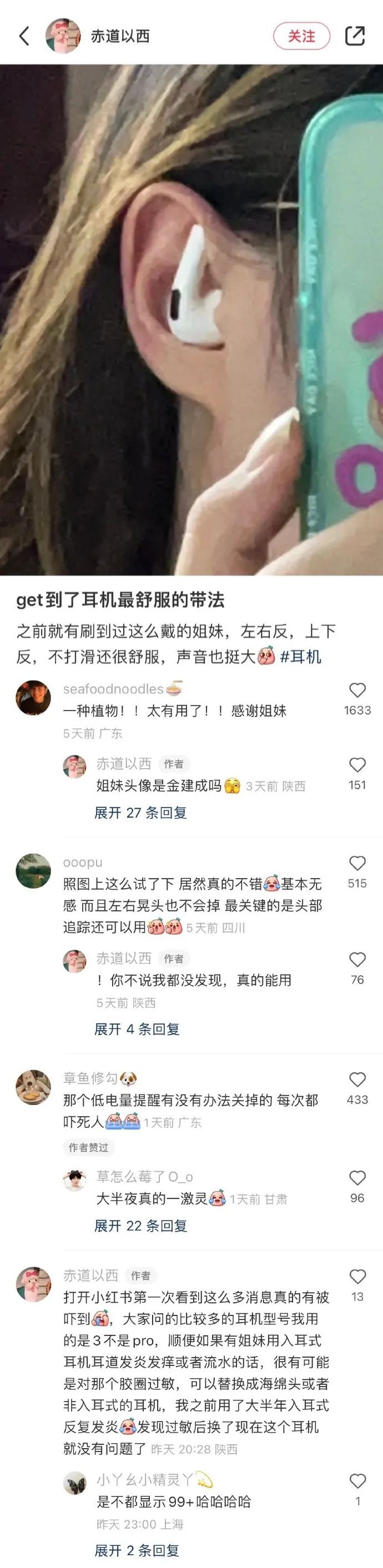Open ooopu's profile avatar
This screenshot has width=383, height=1568.
pos(33,871)
